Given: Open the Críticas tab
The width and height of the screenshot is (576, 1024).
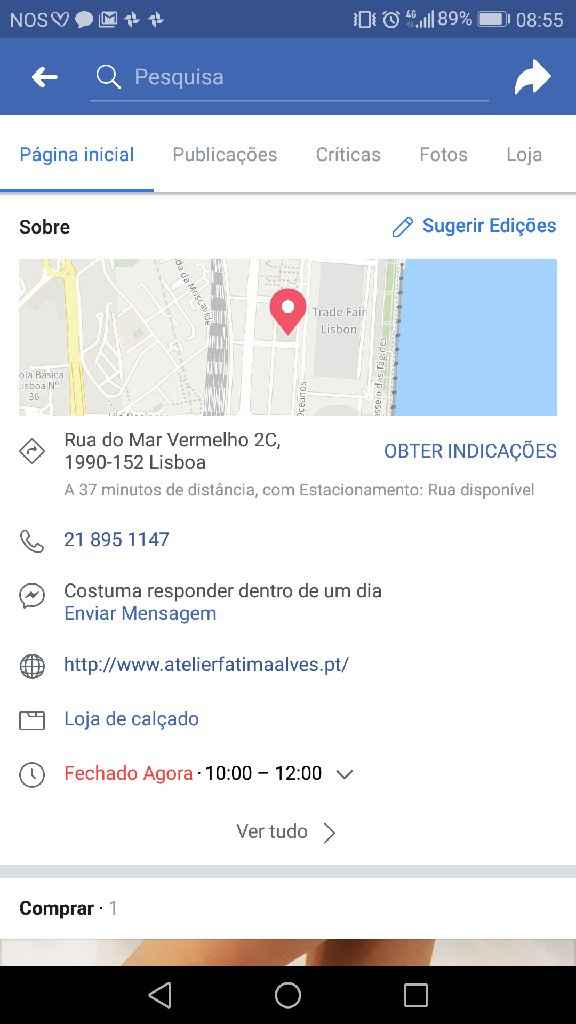Looking at the screenshot, I should (x=348, y=155).
